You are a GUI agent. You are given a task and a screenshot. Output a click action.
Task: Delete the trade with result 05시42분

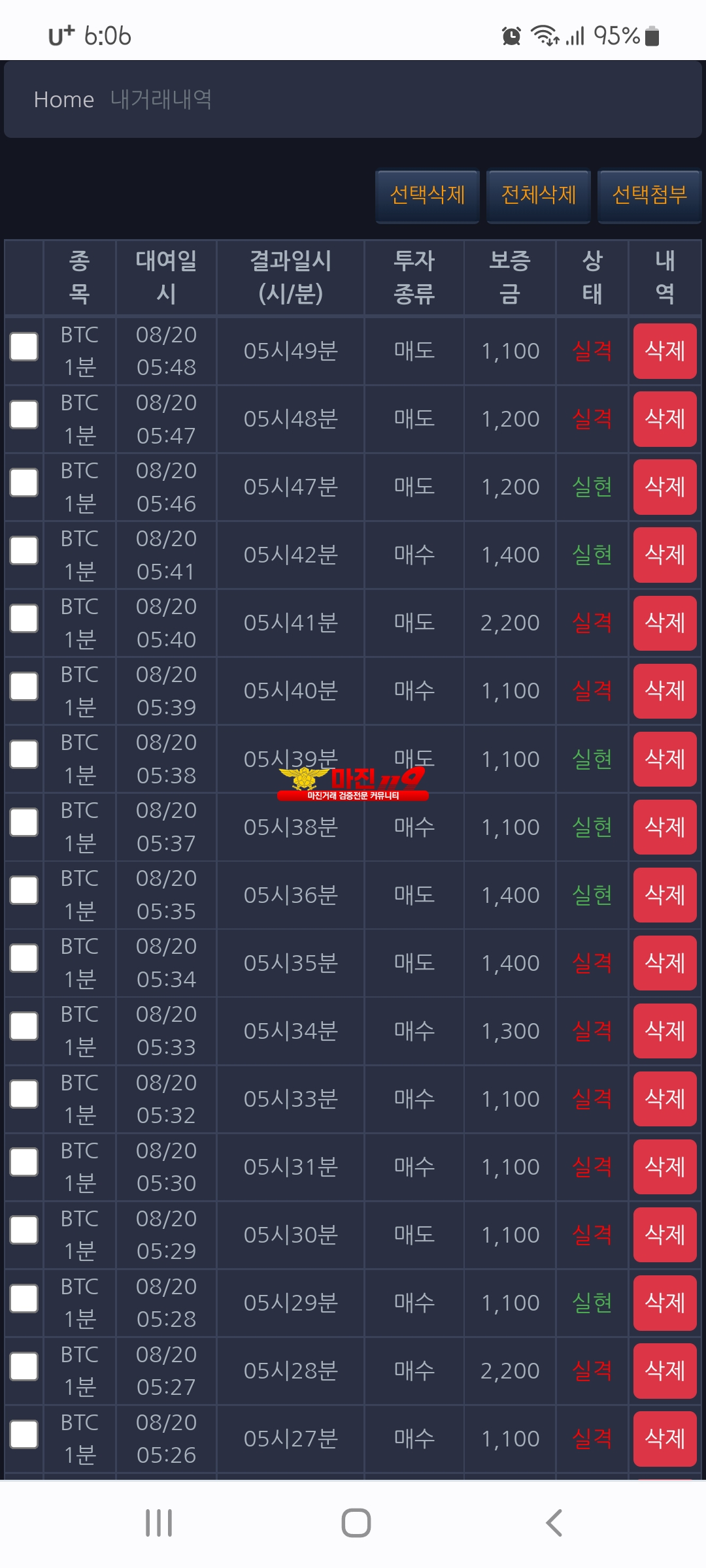coord(665,555)
